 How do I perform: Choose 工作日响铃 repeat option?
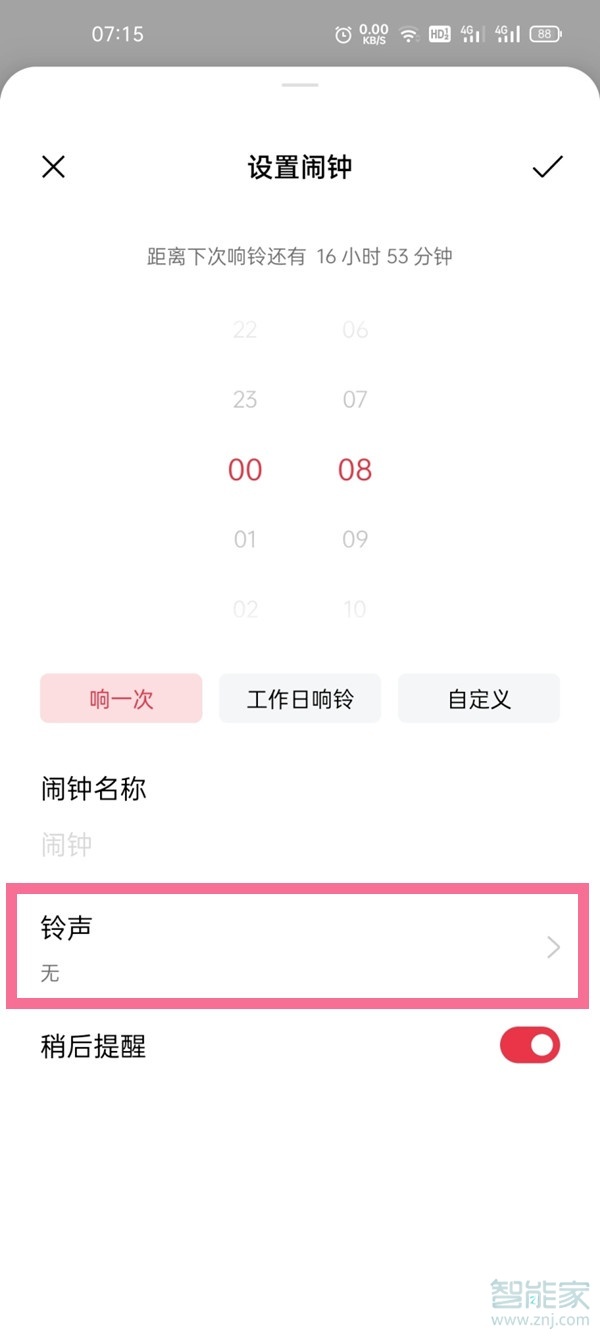click(300, 698)
